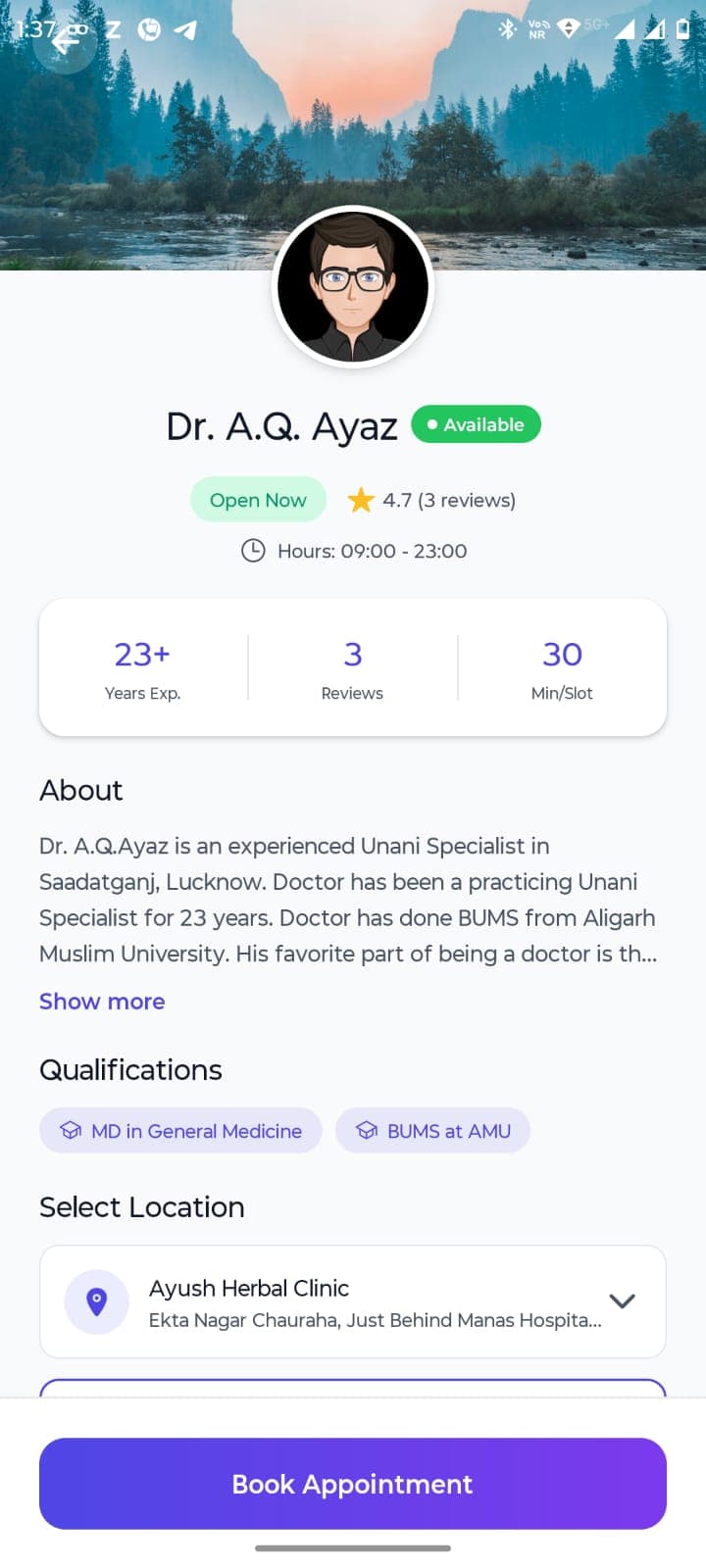The width and height of the screenshot is (706, 1568).
Task: Tap the clock icon next to Hours
Action: pos(253,551)
